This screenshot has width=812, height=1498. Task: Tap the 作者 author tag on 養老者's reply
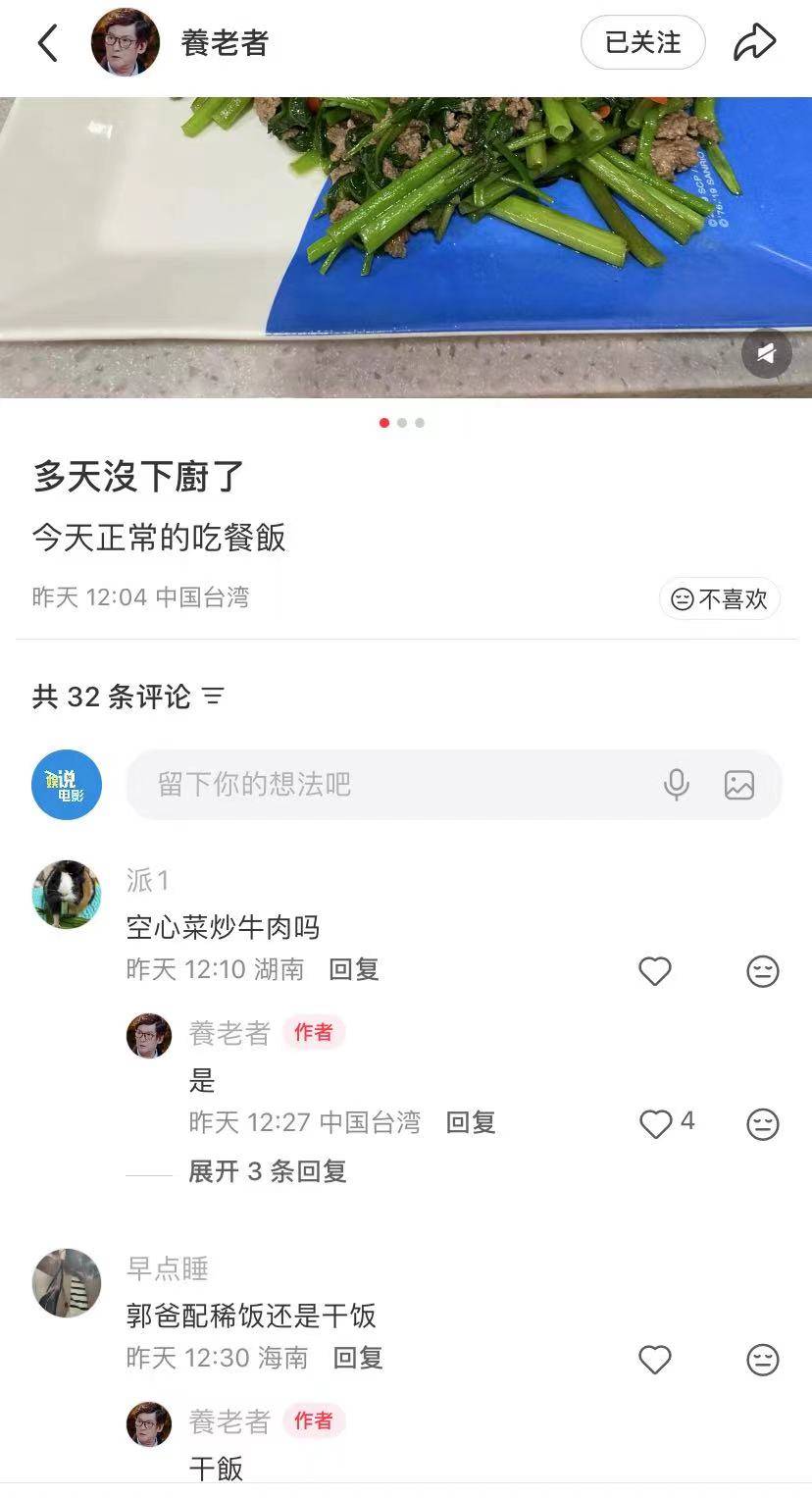pyautogui.click(x=314, y=1034)
